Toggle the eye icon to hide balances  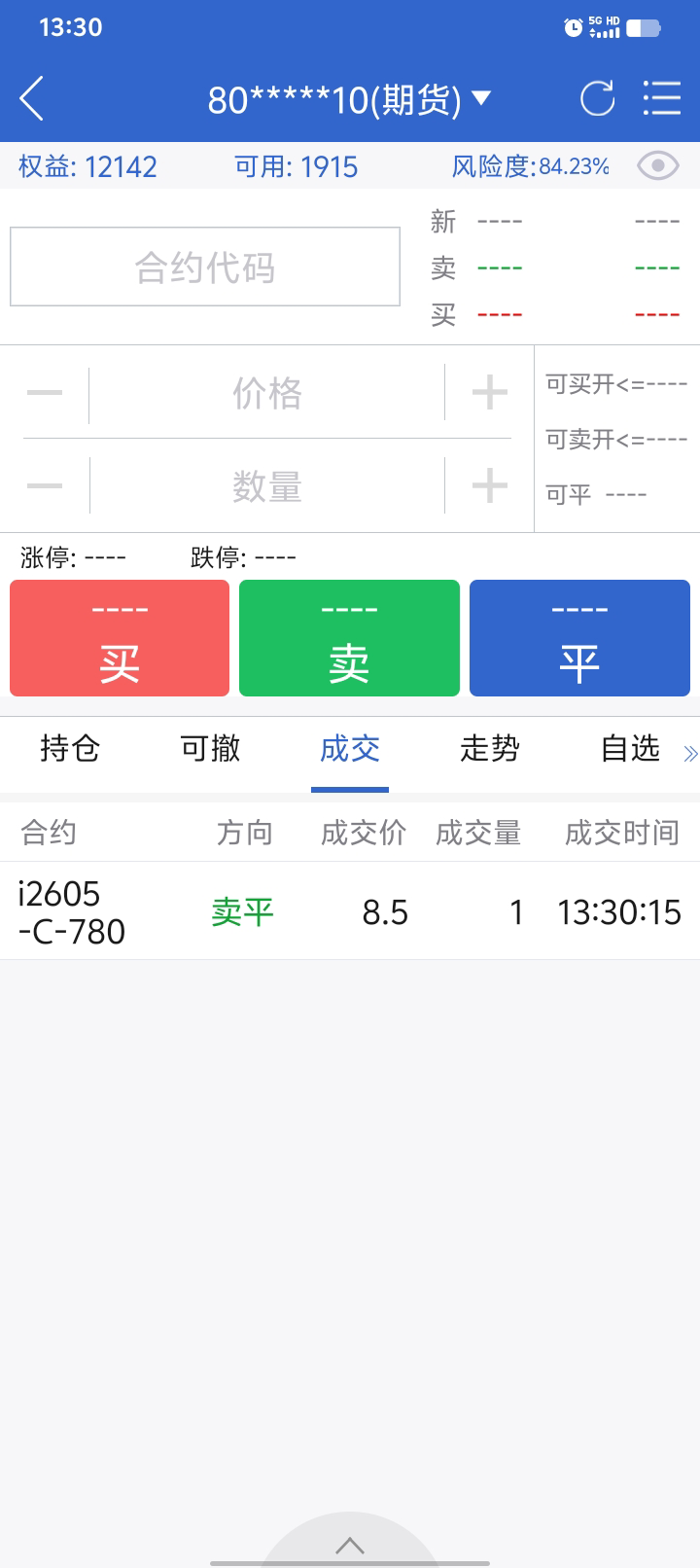coord(658,166)
